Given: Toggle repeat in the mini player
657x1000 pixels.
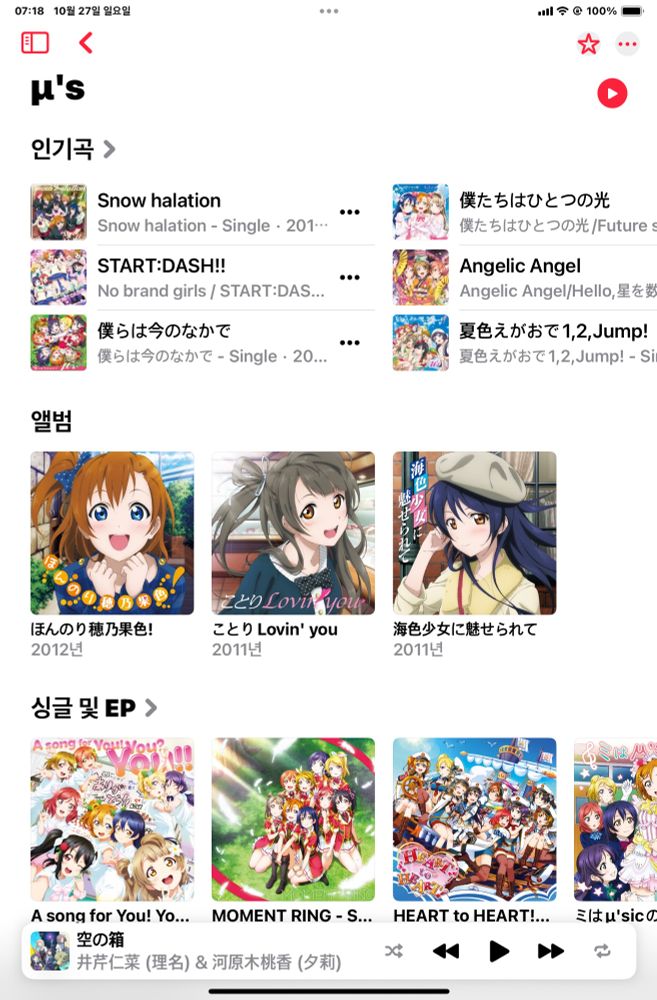Looking at the screenshot, I should click(602, 951).
